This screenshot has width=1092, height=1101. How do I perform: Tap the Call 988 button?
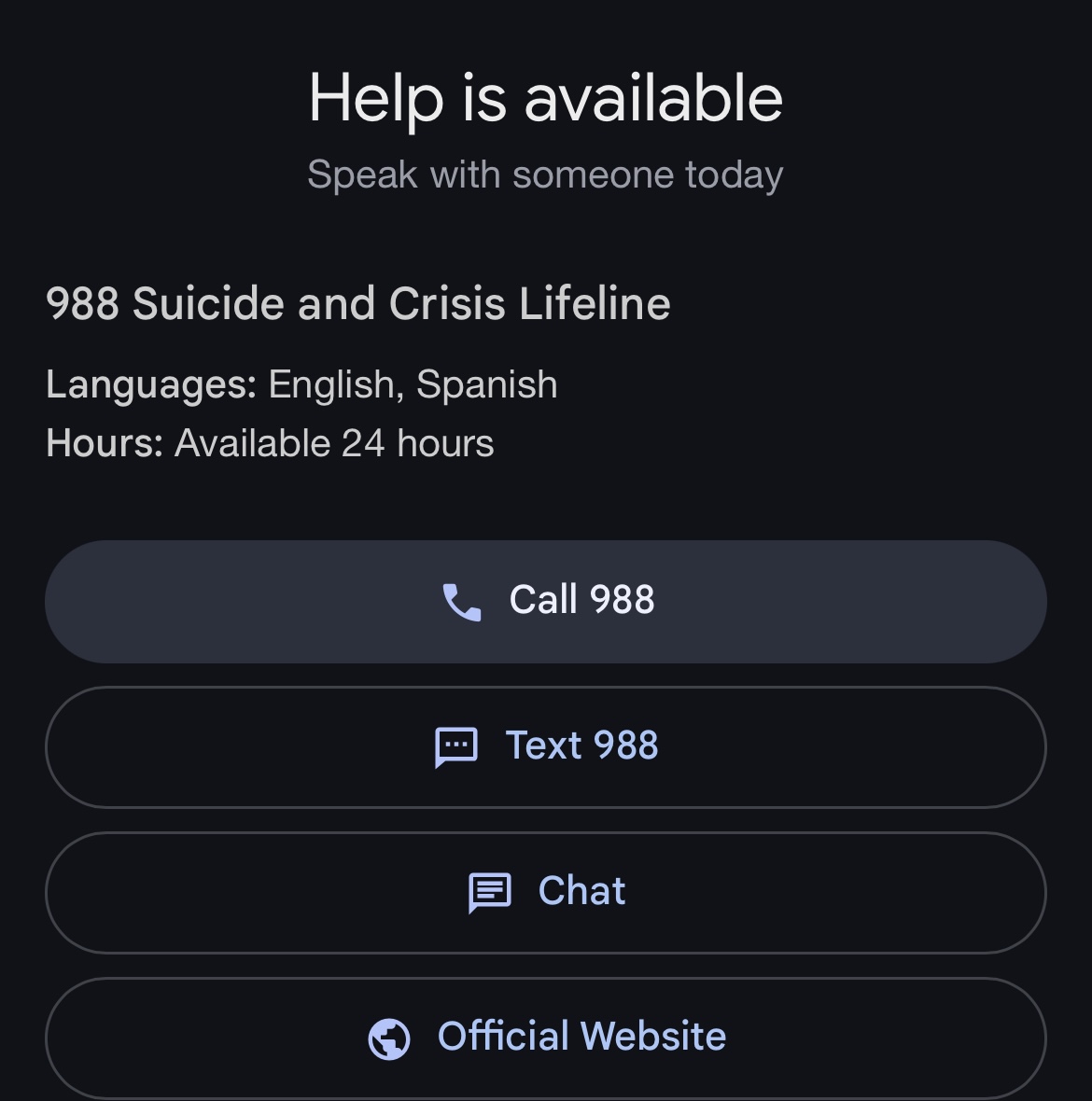point(546,601)
